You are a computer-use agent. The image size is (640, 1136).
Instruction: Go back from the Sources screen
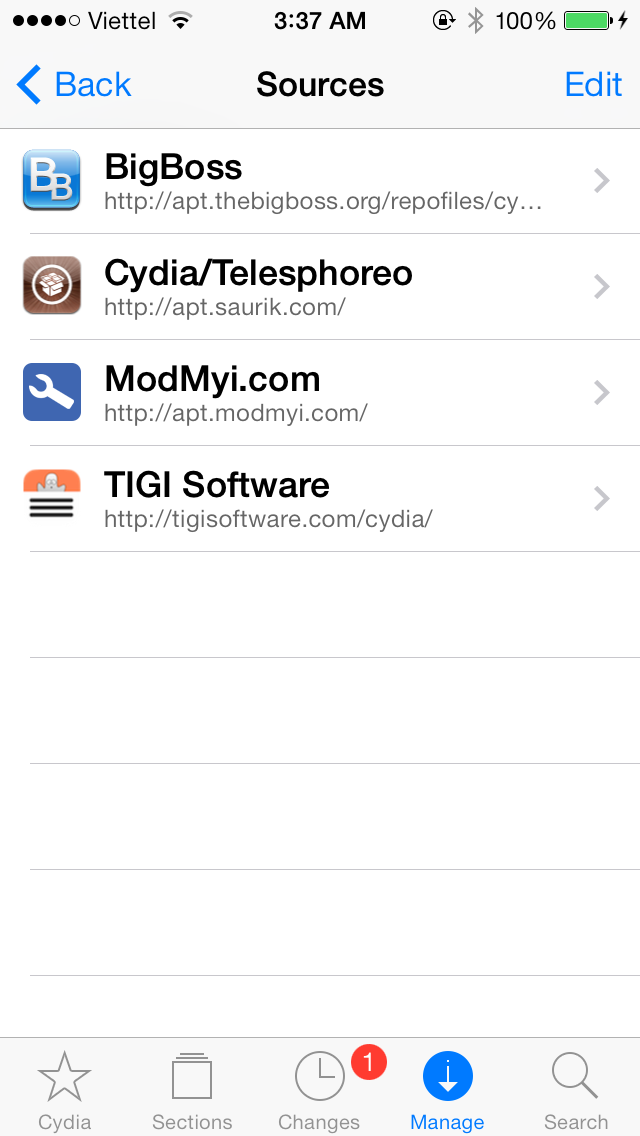point(75,85)
